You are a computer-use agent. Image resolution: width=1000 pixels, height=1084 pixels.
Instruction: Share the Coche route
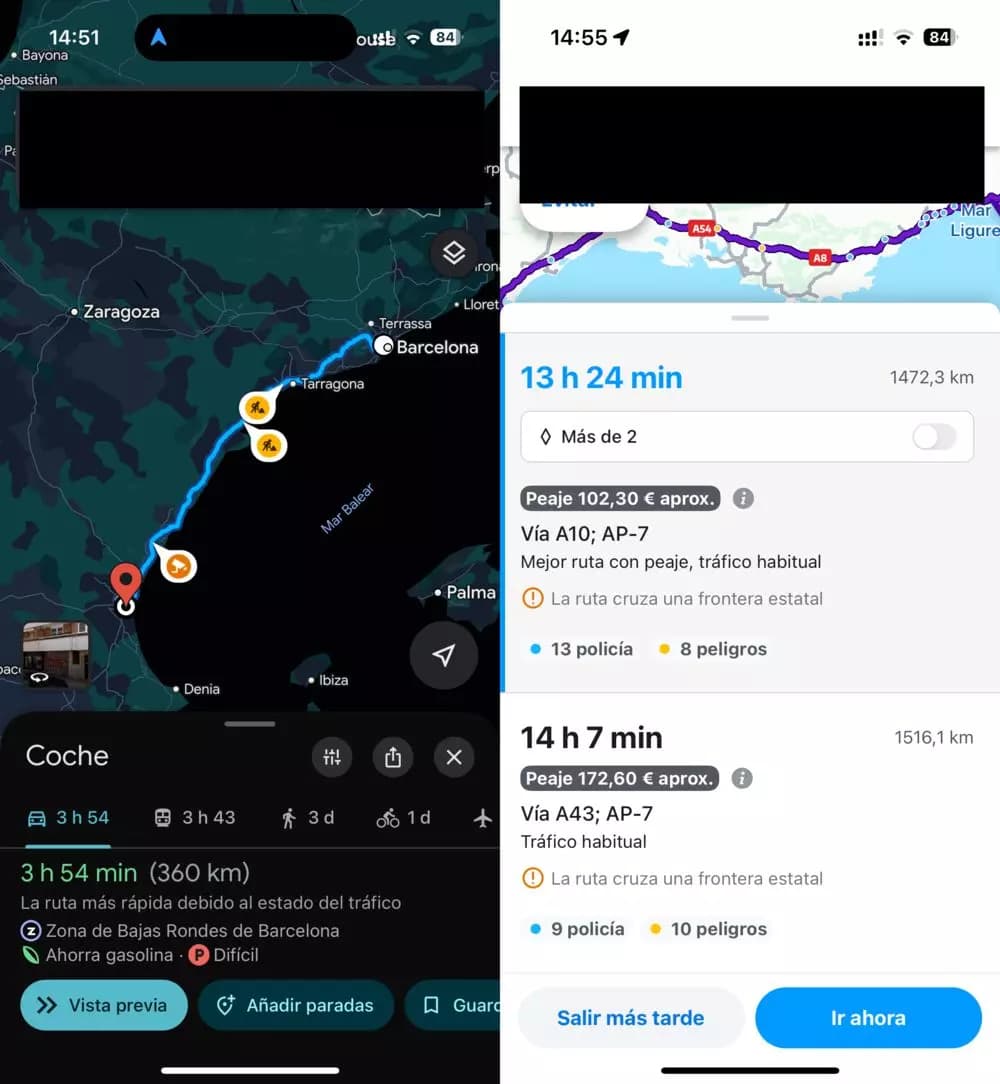393,757
